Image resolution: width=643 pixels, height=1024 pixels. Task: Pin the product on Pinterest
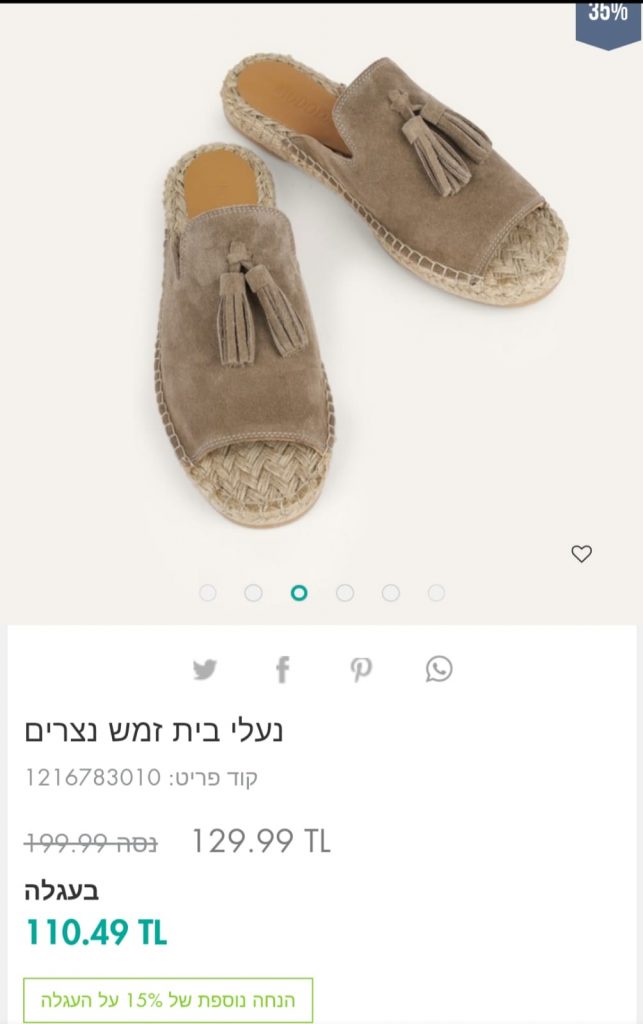click(361, 669)
